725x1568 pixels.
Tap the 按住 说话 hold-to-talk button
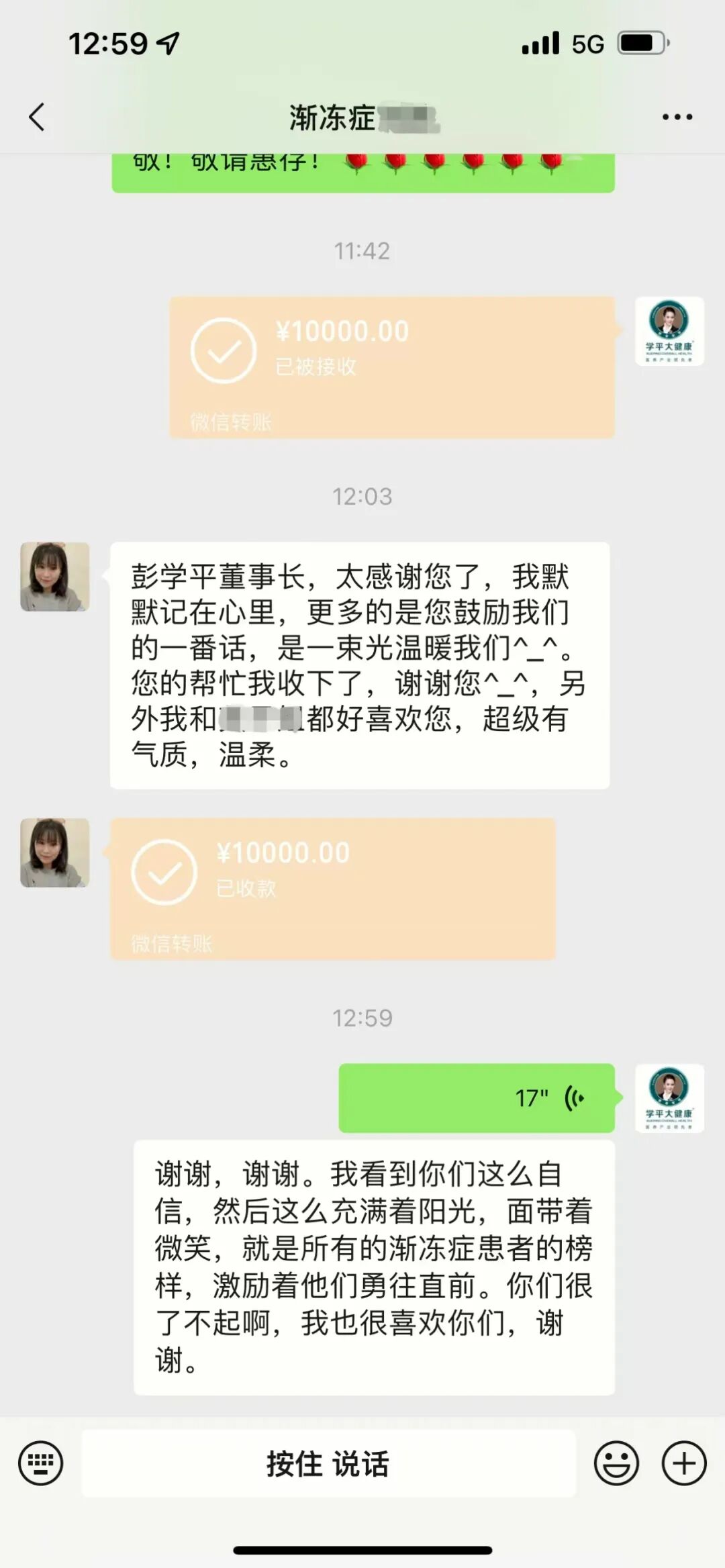click(328, 1463)
